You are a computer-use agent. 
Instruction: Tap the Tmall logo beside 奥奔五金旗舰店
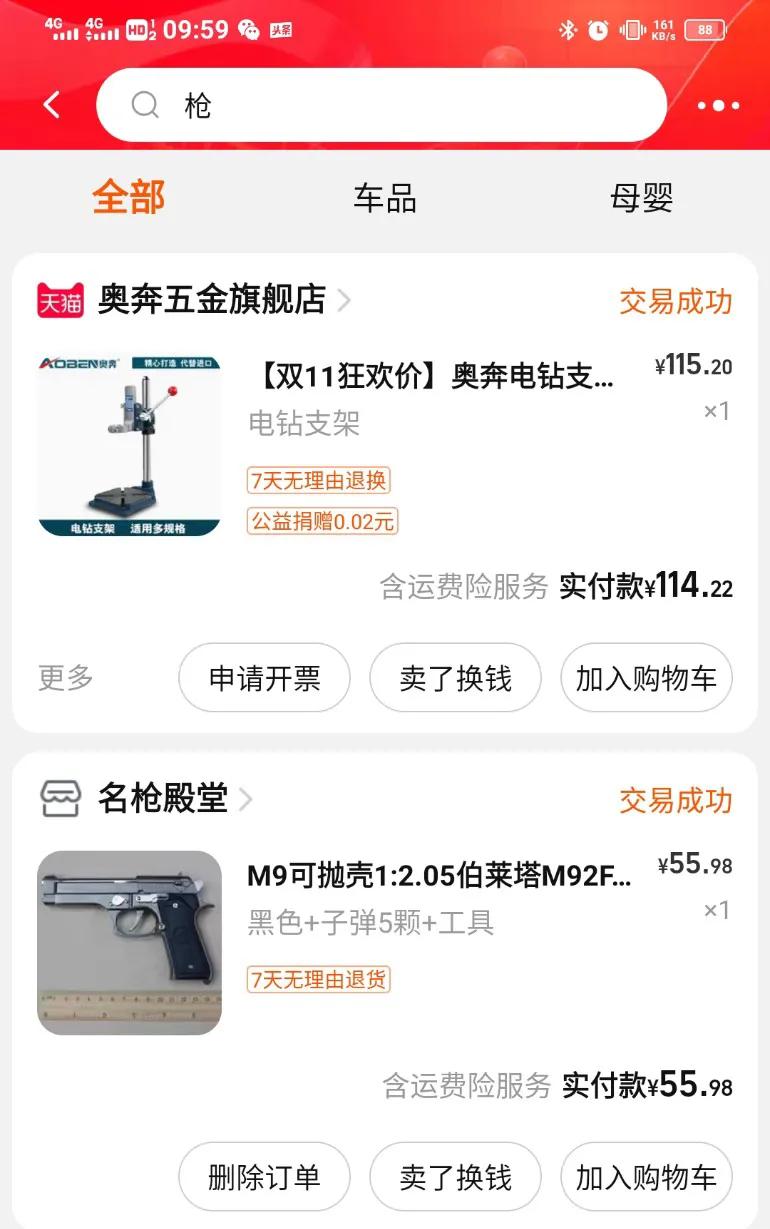coord(63,301)
